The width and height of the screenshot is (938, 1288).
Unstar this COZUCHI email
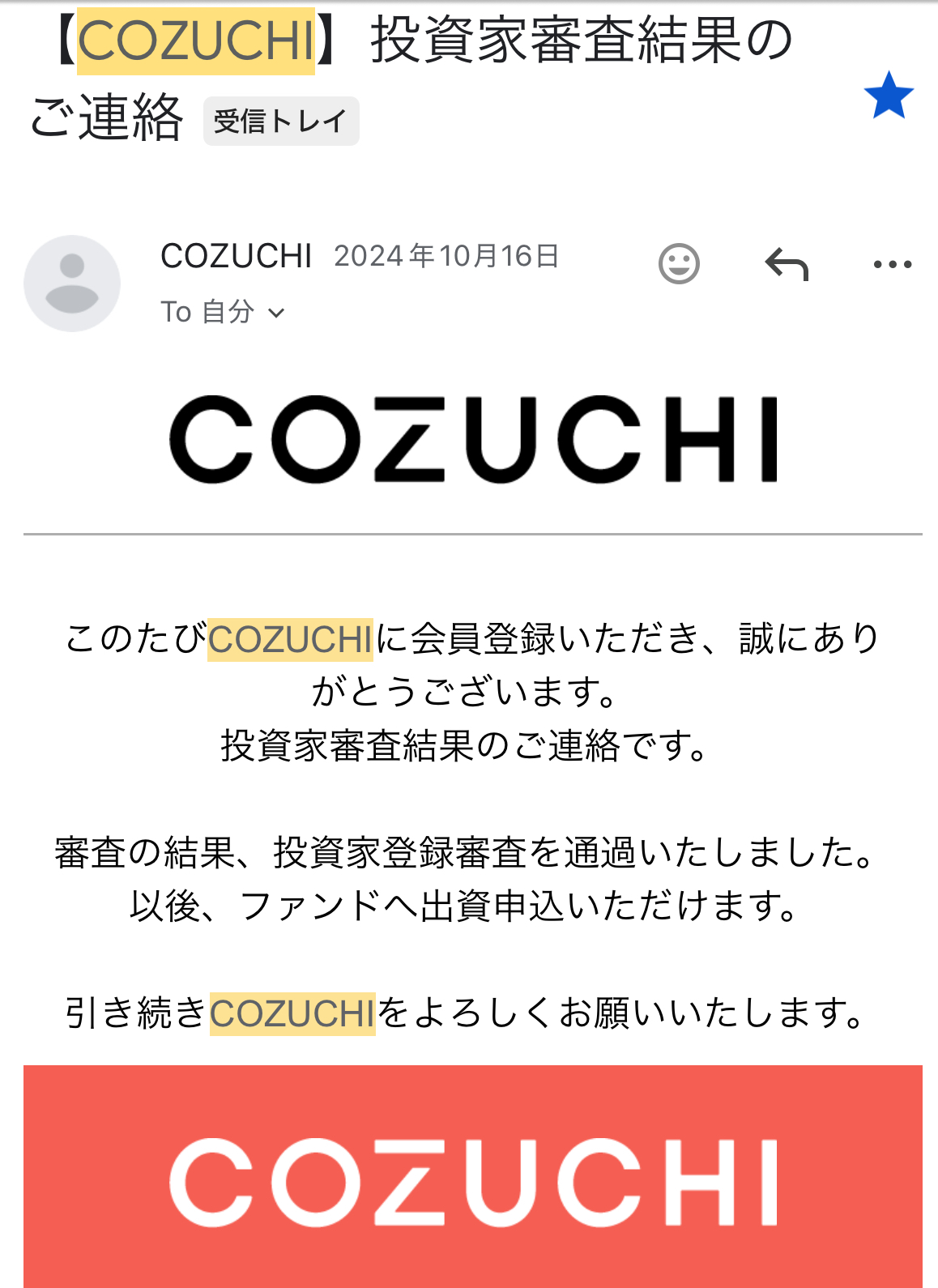(889, 96)
